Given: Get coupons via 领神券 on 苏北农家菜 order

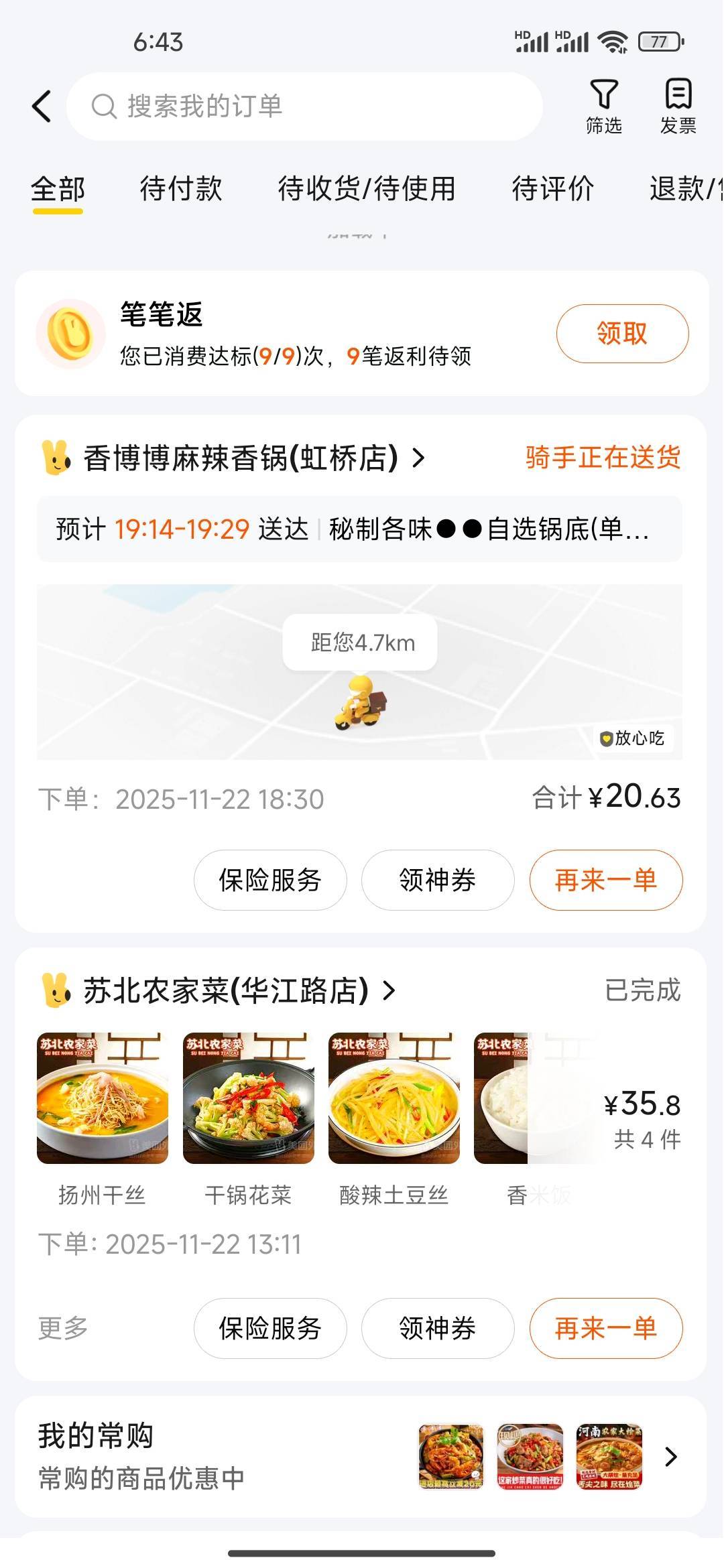Looking at the screenshot, I should 437,1328.
